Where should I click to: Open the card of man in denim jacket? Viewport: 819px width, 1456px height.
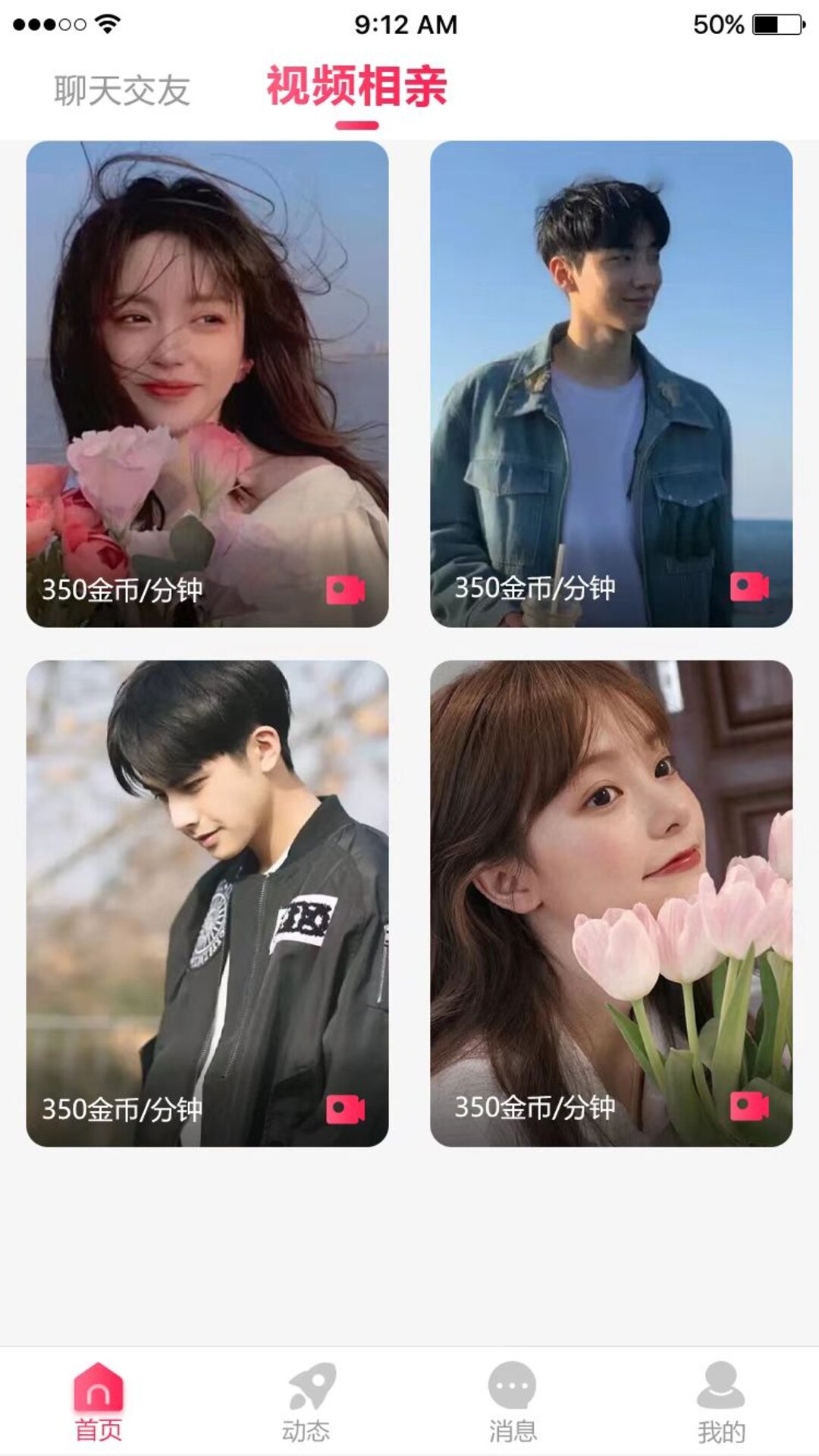[611, 364]
